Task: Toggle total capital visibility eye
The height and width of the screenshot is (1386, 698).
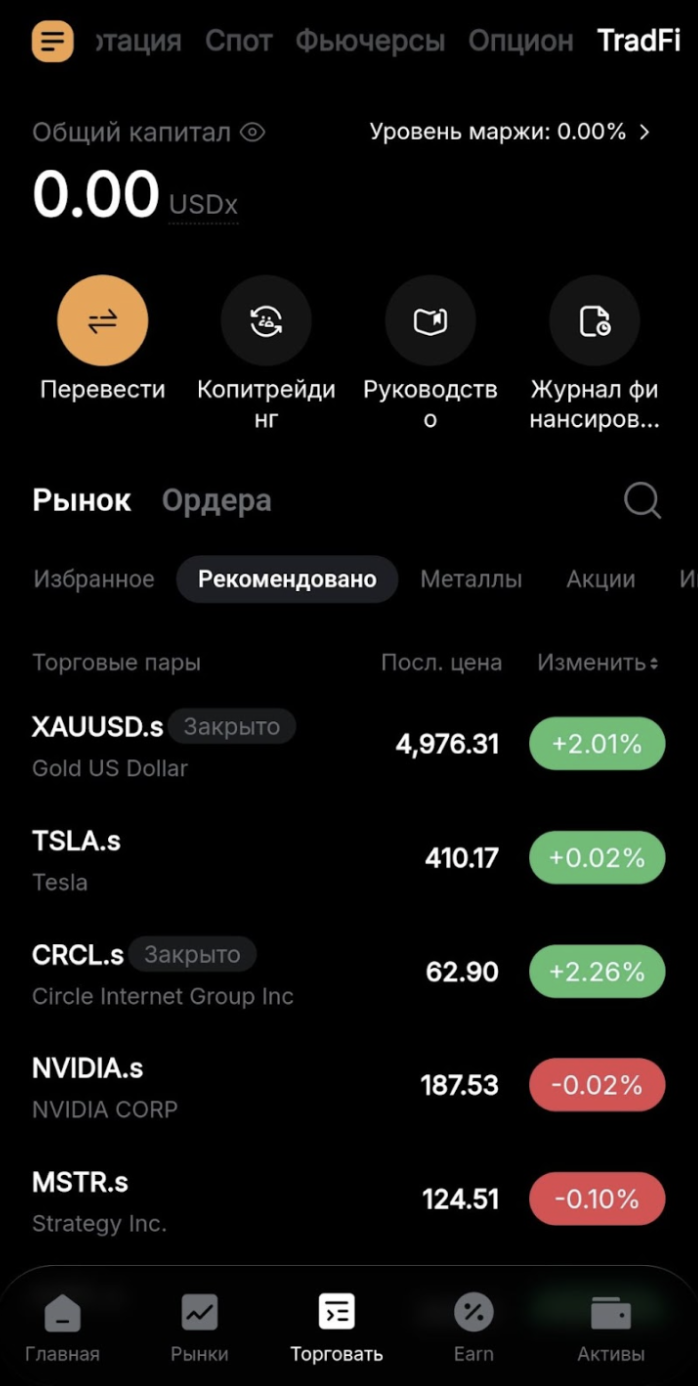Action: click(253, 132)
